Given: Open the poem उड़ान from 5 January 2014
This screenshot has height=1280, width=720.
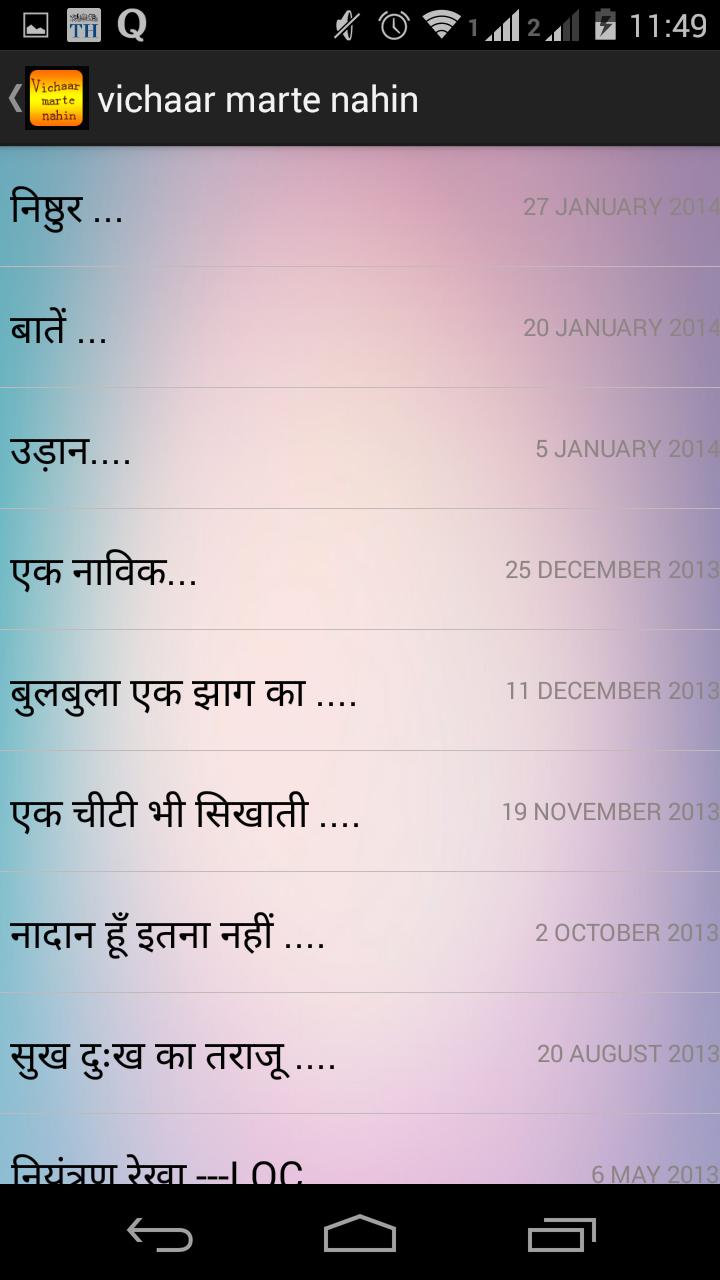Looking at the screenshot, I should click(360, 449).
